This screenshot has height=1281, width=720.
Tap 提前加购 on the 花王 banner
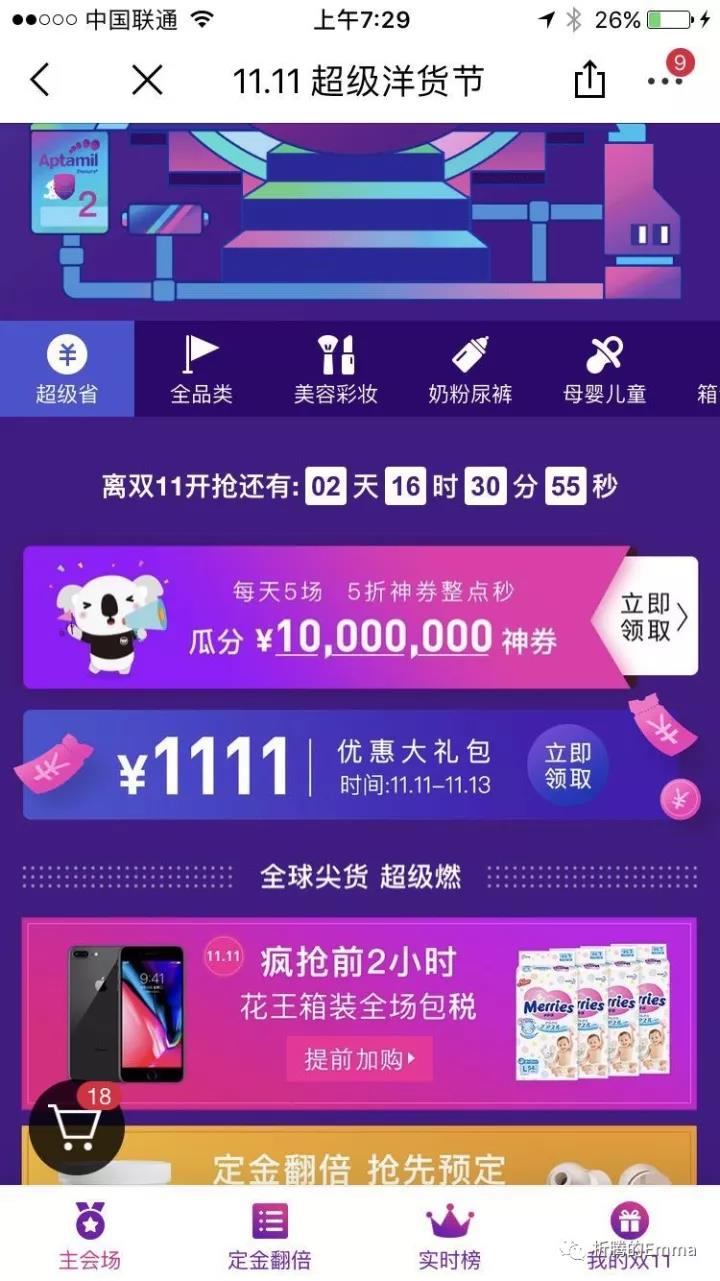(359, 1059)
